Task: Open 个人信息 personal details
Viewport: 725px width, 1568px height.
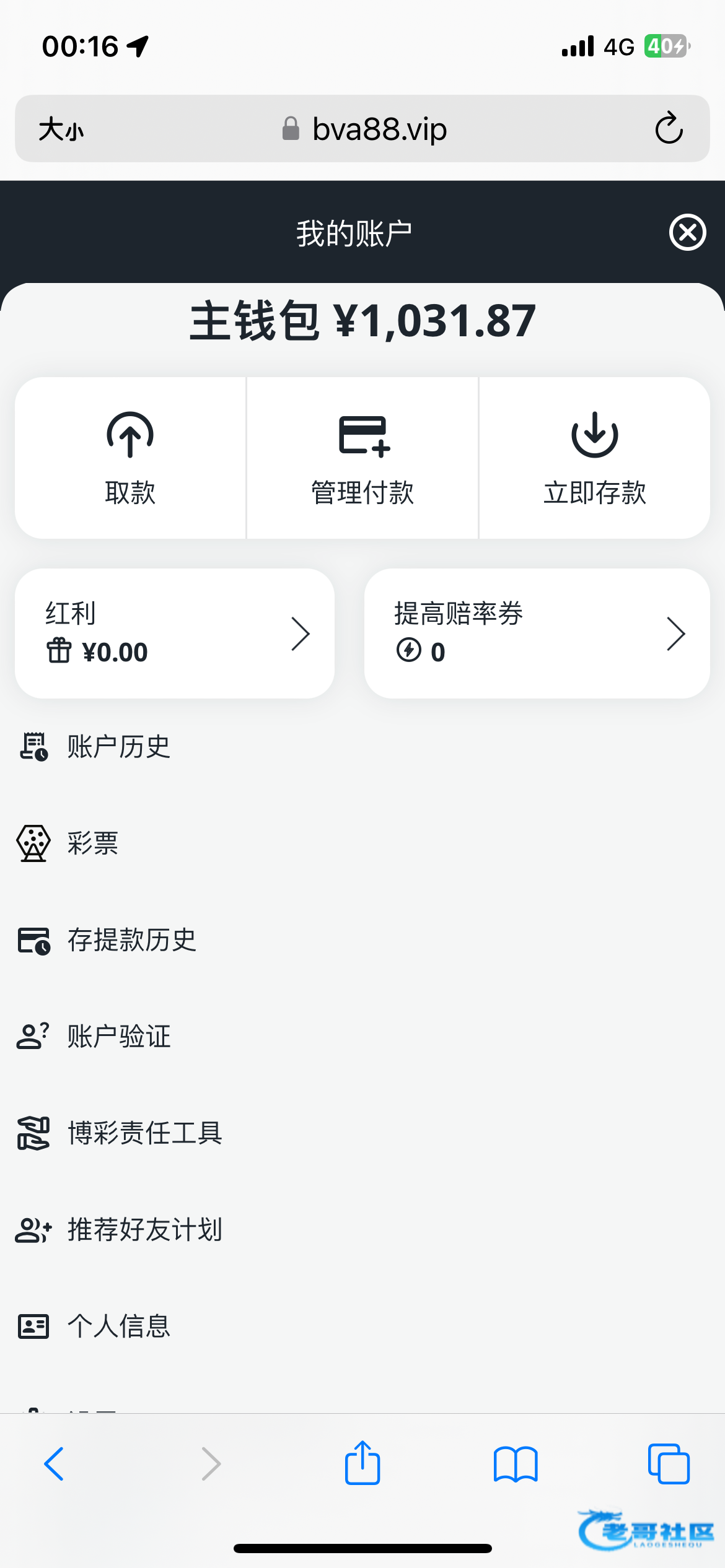Action: (118, 1326)
